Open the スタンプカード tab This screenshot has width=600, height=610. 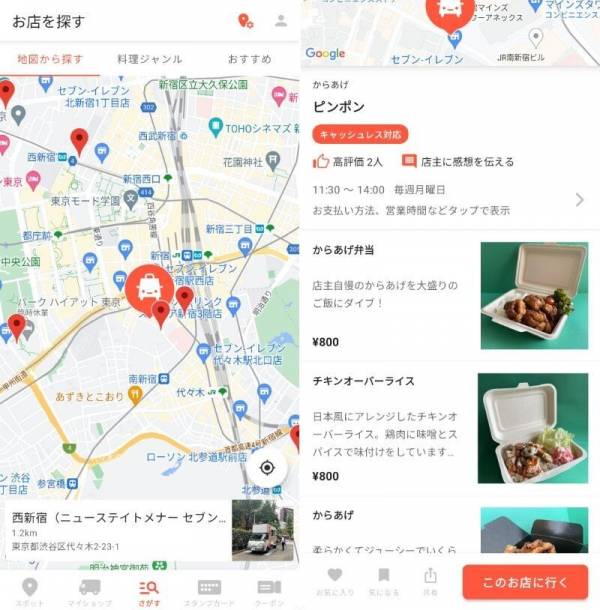[209, 591]
